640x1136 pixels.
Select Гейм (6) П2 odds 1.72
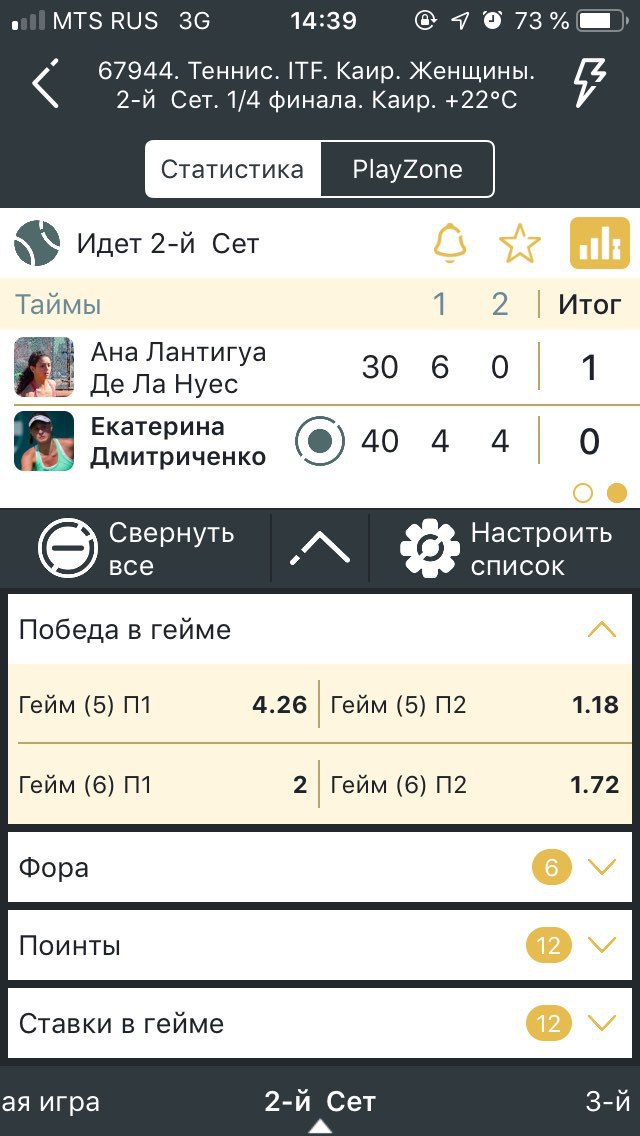point(475,785)
